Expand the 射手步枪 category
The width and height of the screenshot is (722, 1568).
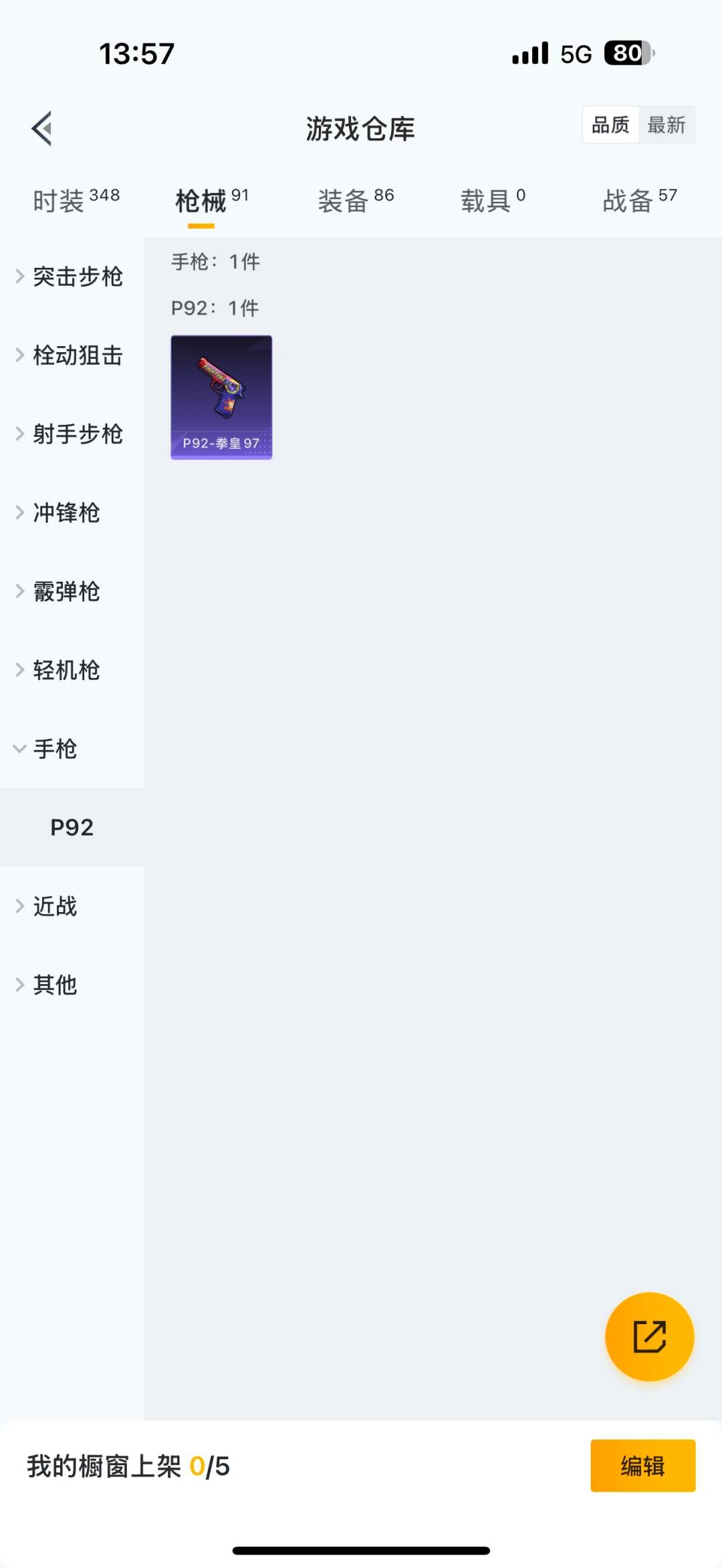click(77, 434)
